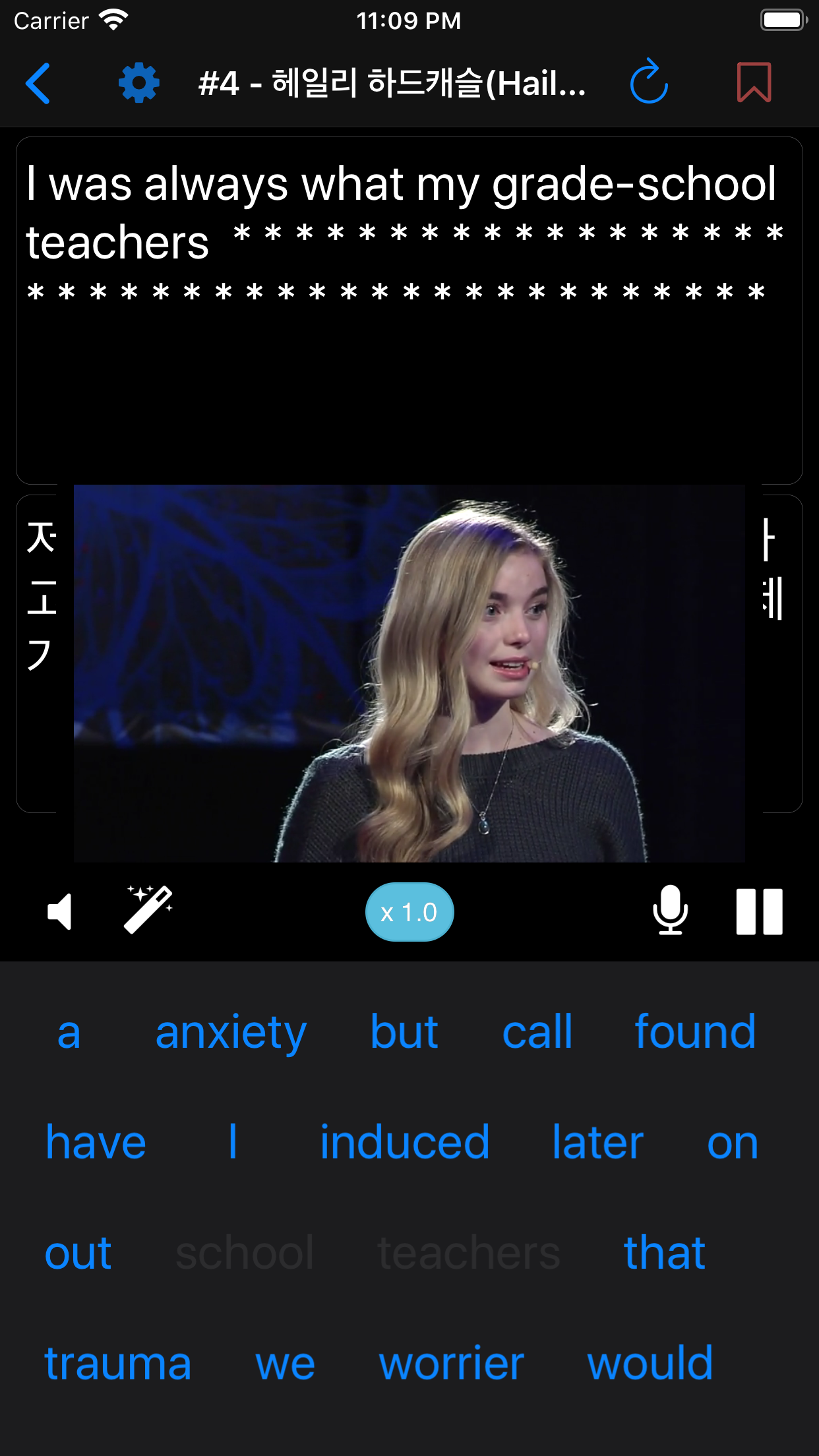Screen dimensions: 819x1456
Task: Pick the word "found"
Action: coord(695,1033)
